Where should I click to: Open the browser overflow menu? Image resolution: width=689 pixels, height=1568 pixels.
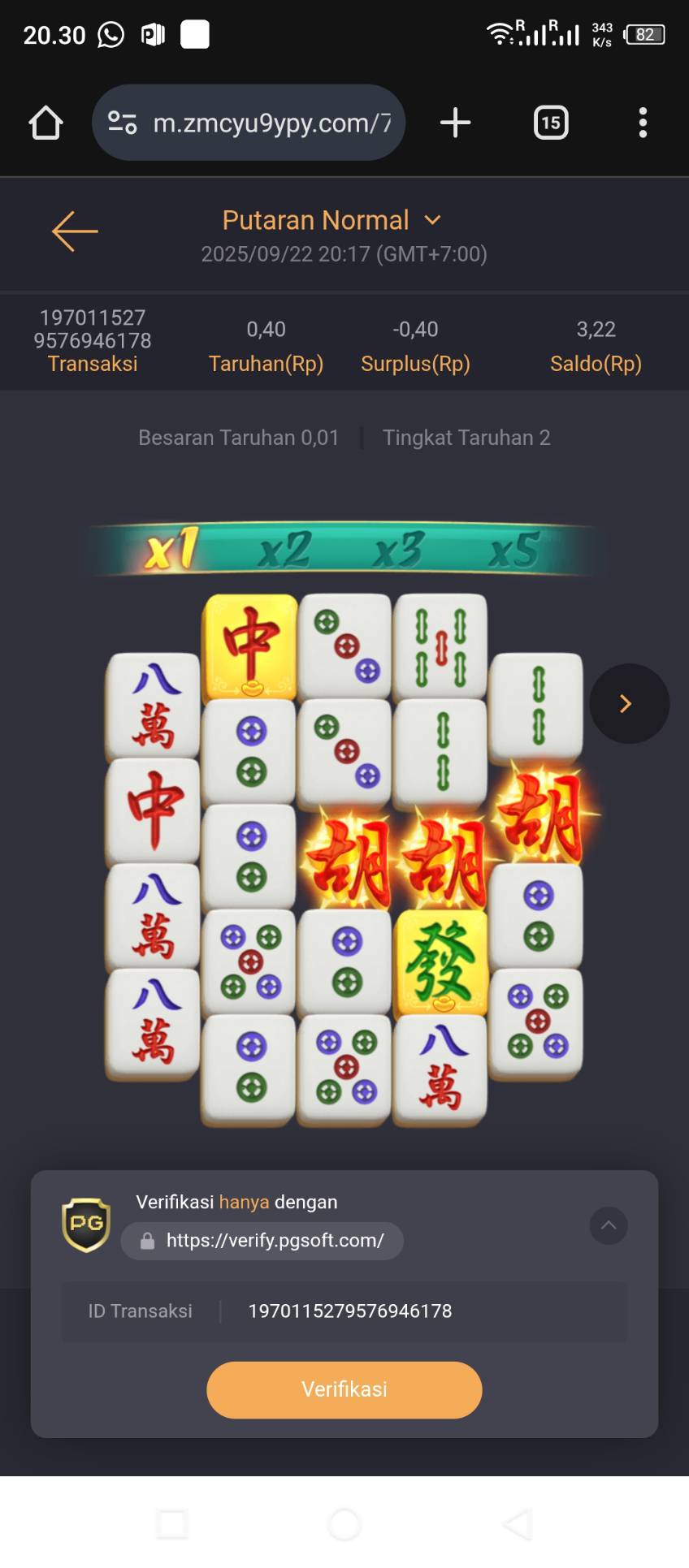[643, 123]
